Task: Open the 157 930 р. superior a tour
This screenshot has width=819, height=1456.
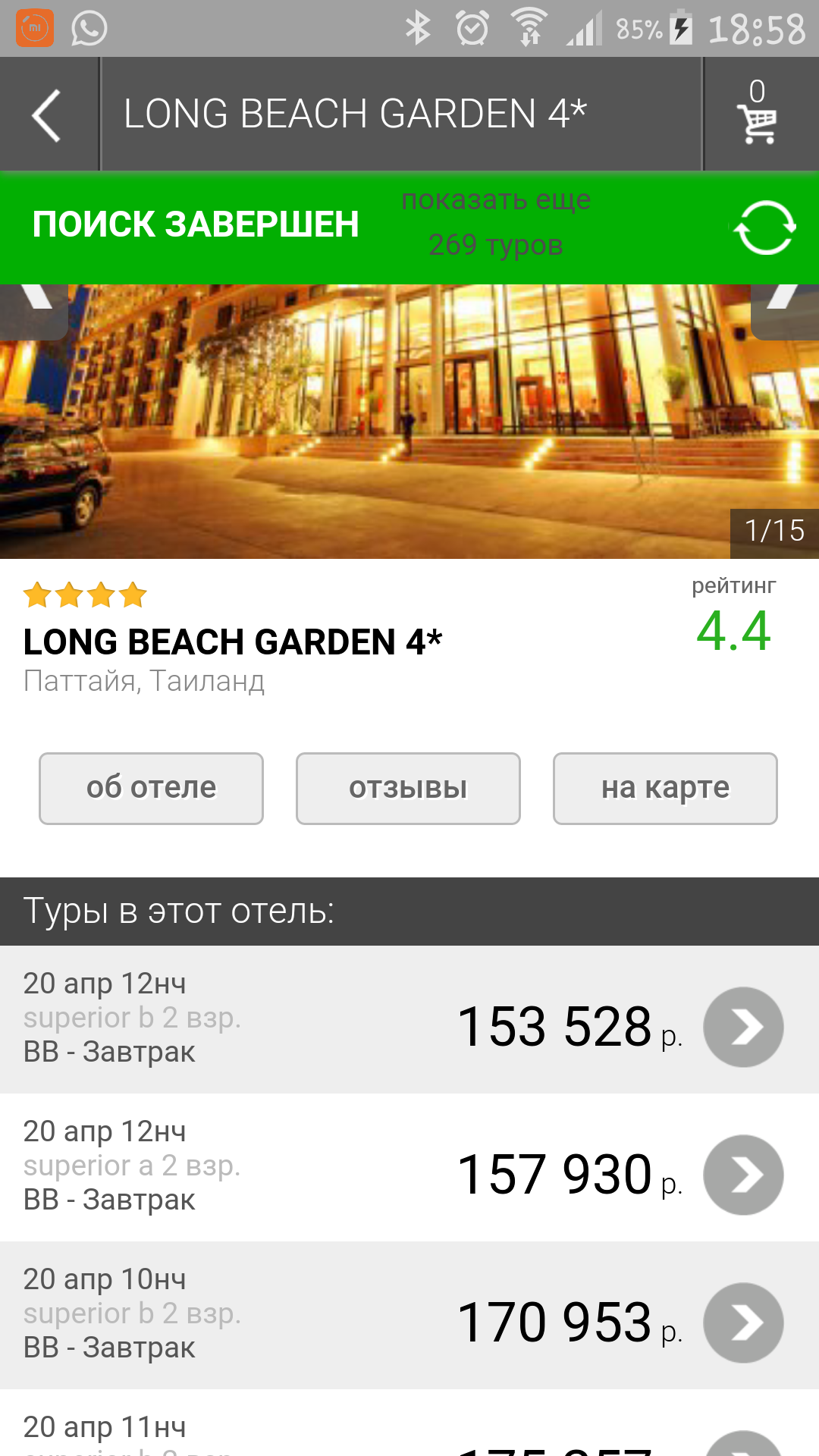Action: (x=743, y=1175)
